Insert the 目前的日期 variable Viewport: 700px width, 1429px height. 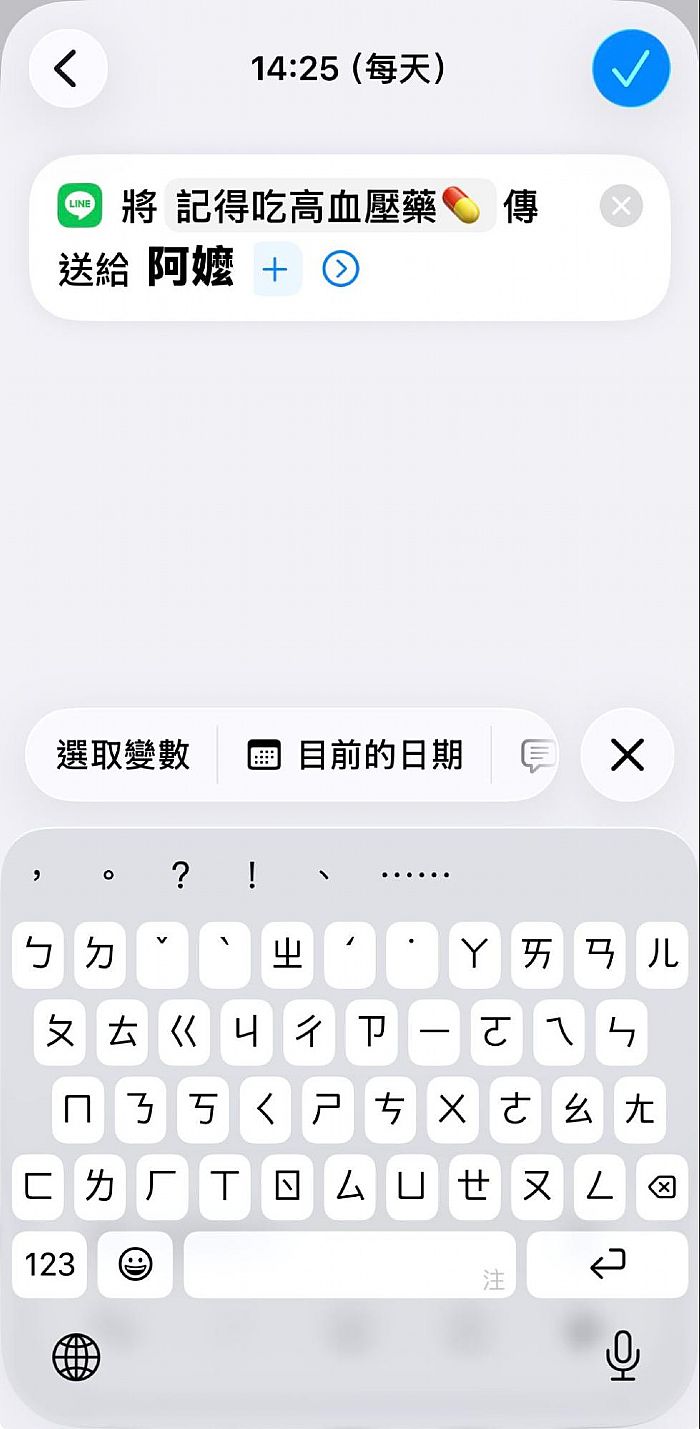(357, 755)
